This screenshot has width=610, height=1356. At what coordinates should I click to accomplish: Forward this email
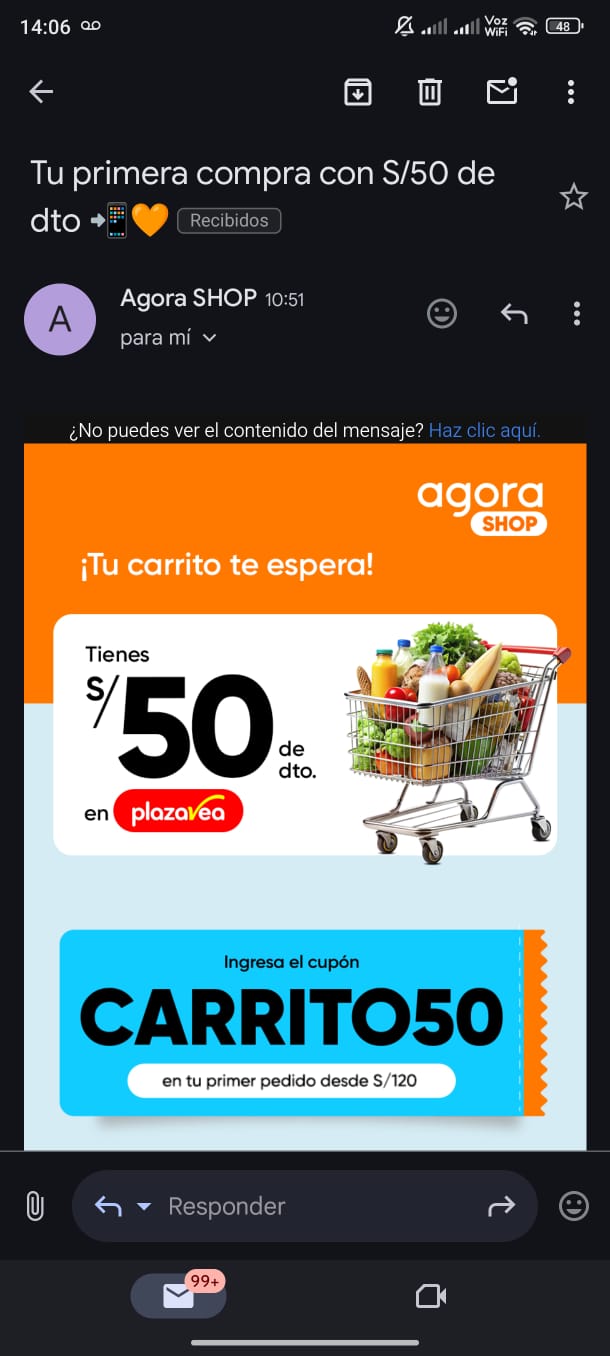[x=501, y=1206]
